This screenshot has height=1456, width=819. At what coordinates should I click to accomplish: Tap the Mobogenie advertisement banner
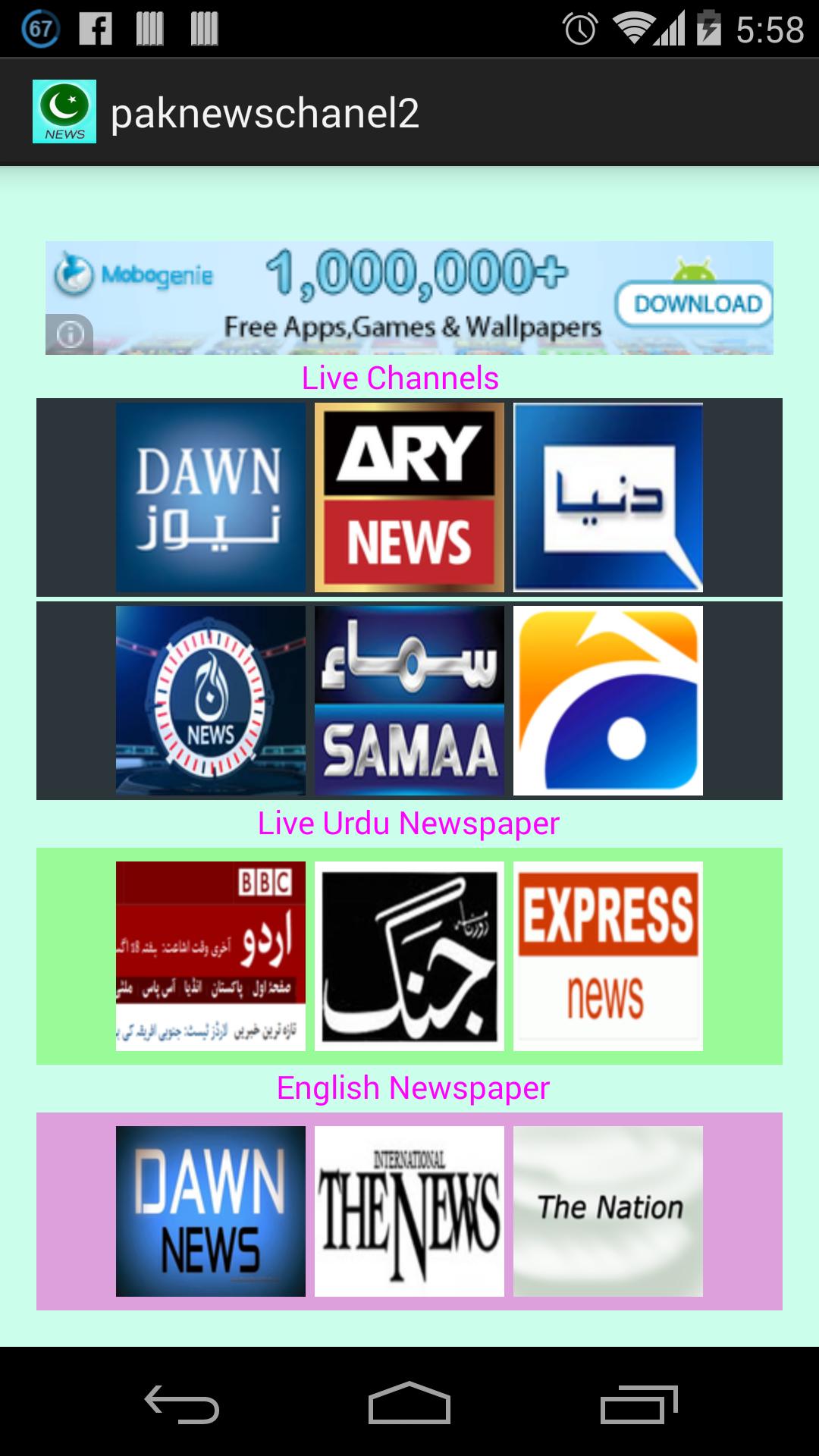click(x=409, y=297)
